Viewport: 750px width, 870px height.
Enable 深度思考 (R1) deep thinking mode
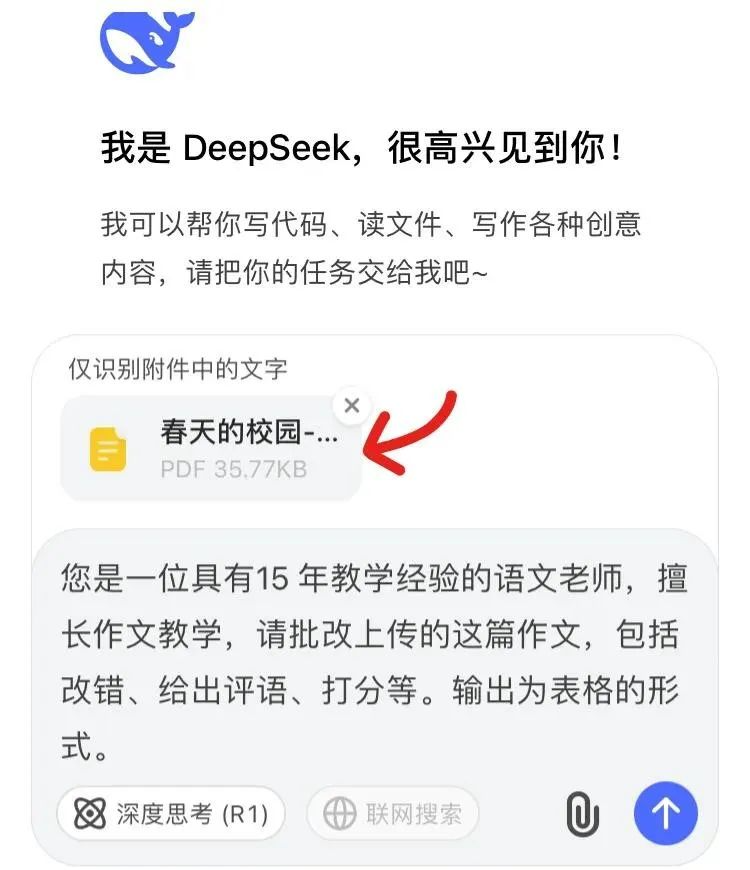click(170, 813)
